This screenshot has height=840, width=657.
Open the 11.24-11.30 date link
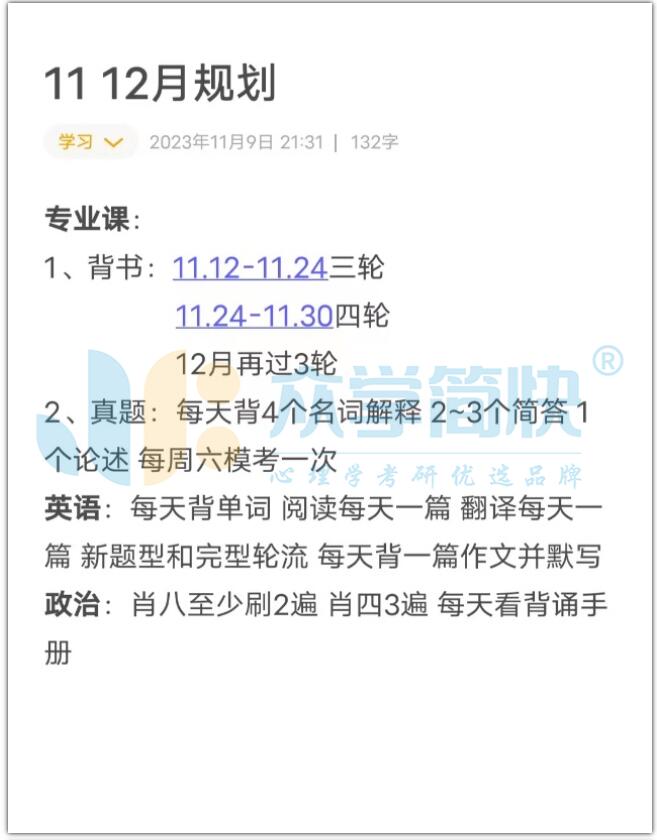coord(254,316)
